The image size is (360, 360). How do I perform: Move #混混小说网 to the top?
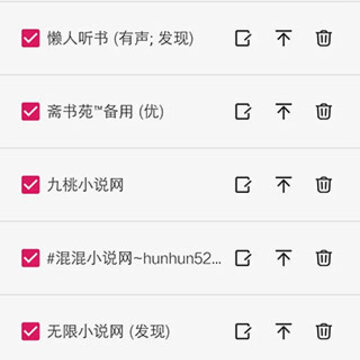coord(284,258)
